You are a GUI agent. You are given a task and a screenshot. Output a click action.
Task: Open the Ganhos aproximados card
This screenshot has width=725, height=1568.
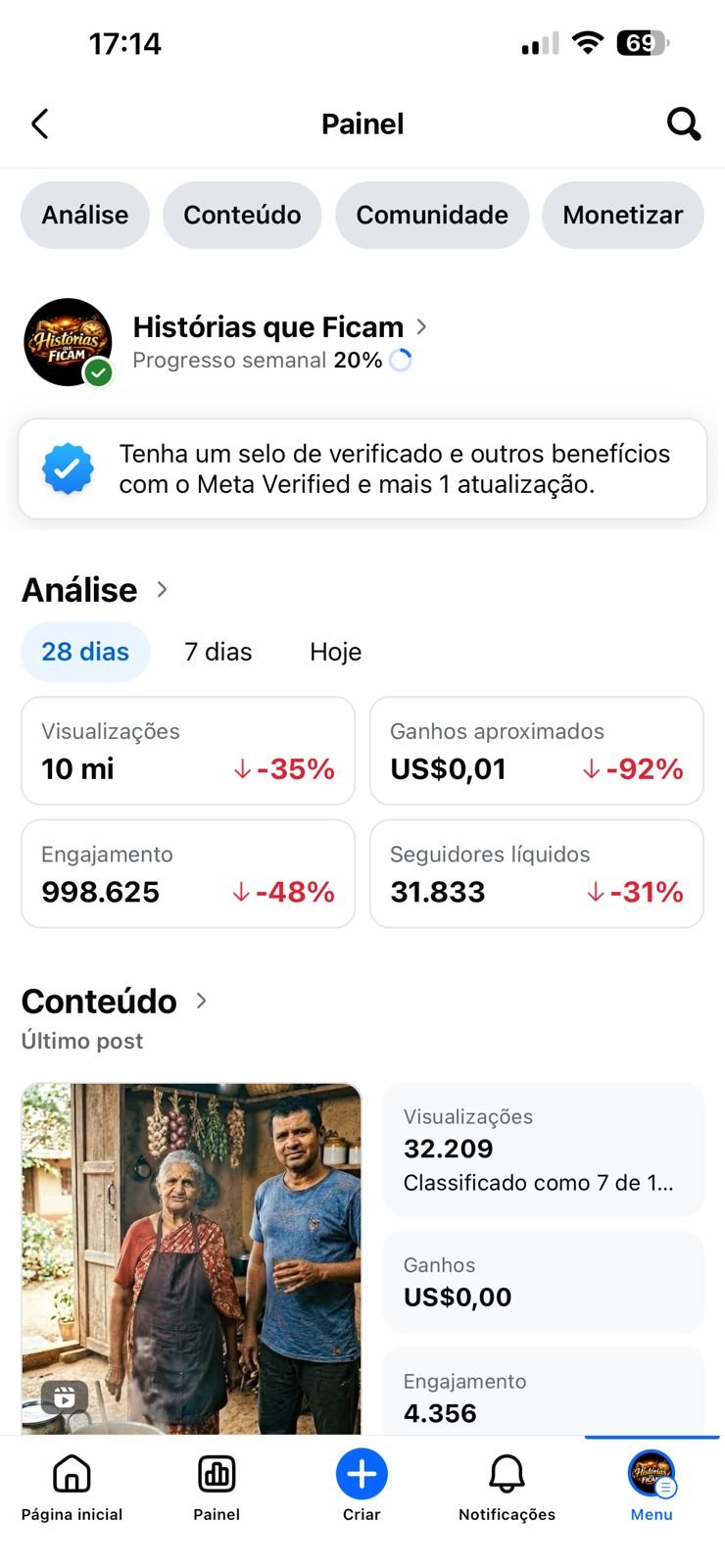[x=537, y=751]
